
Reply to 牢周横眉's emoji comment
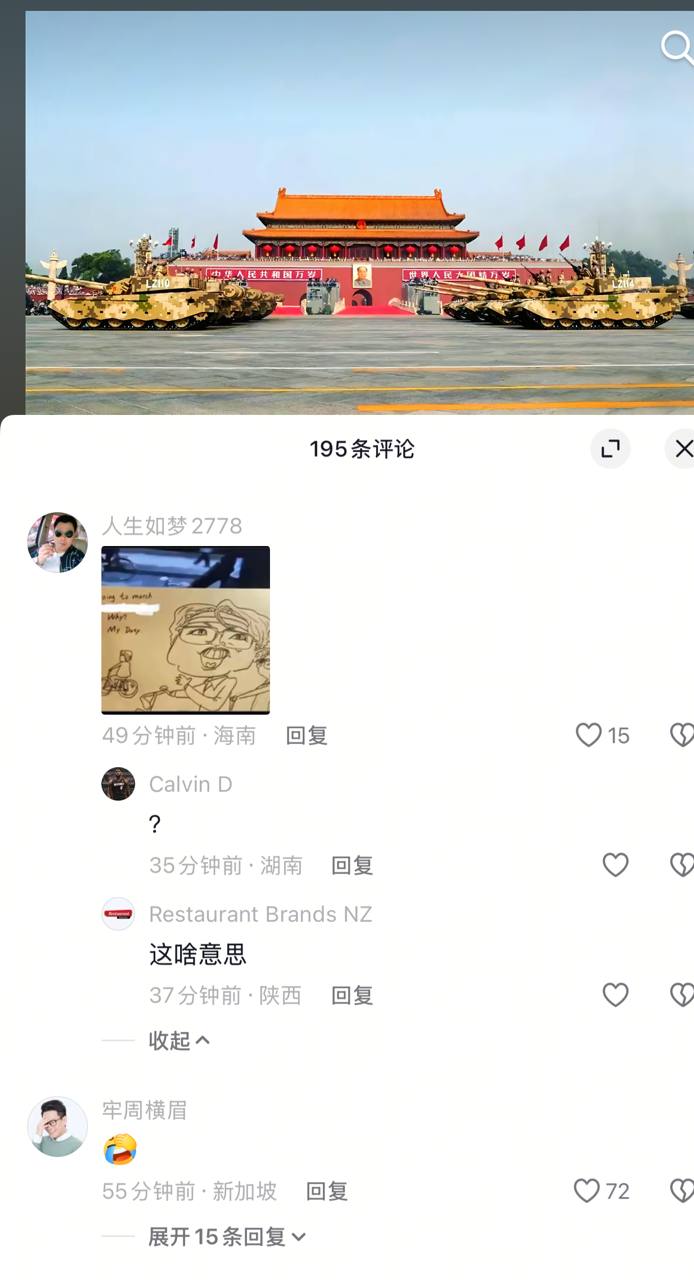pos(327,1192)
